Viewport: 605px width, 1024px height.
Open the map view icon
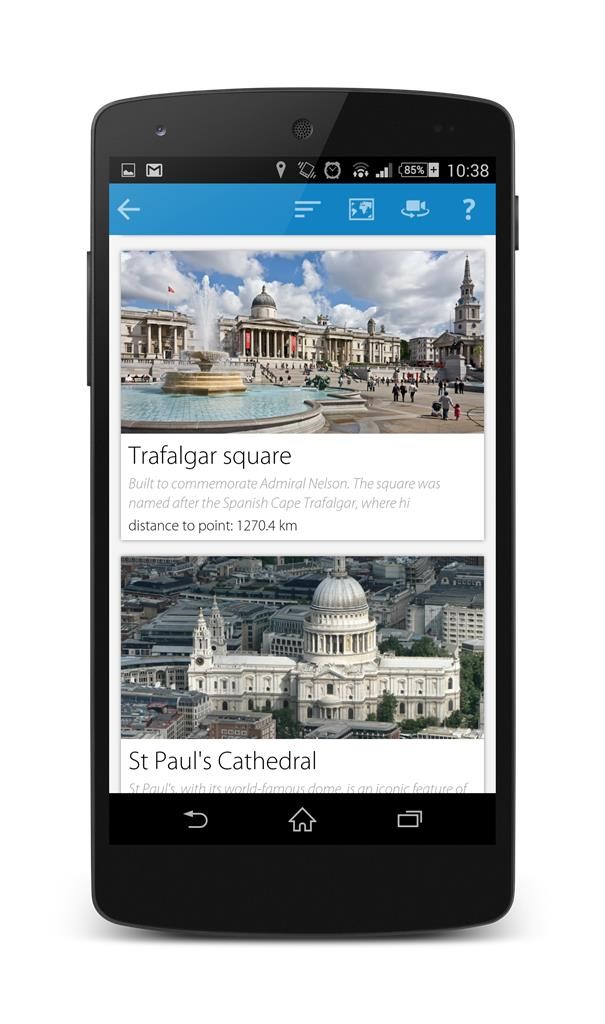pyautogui.click(x=361, y=210)
